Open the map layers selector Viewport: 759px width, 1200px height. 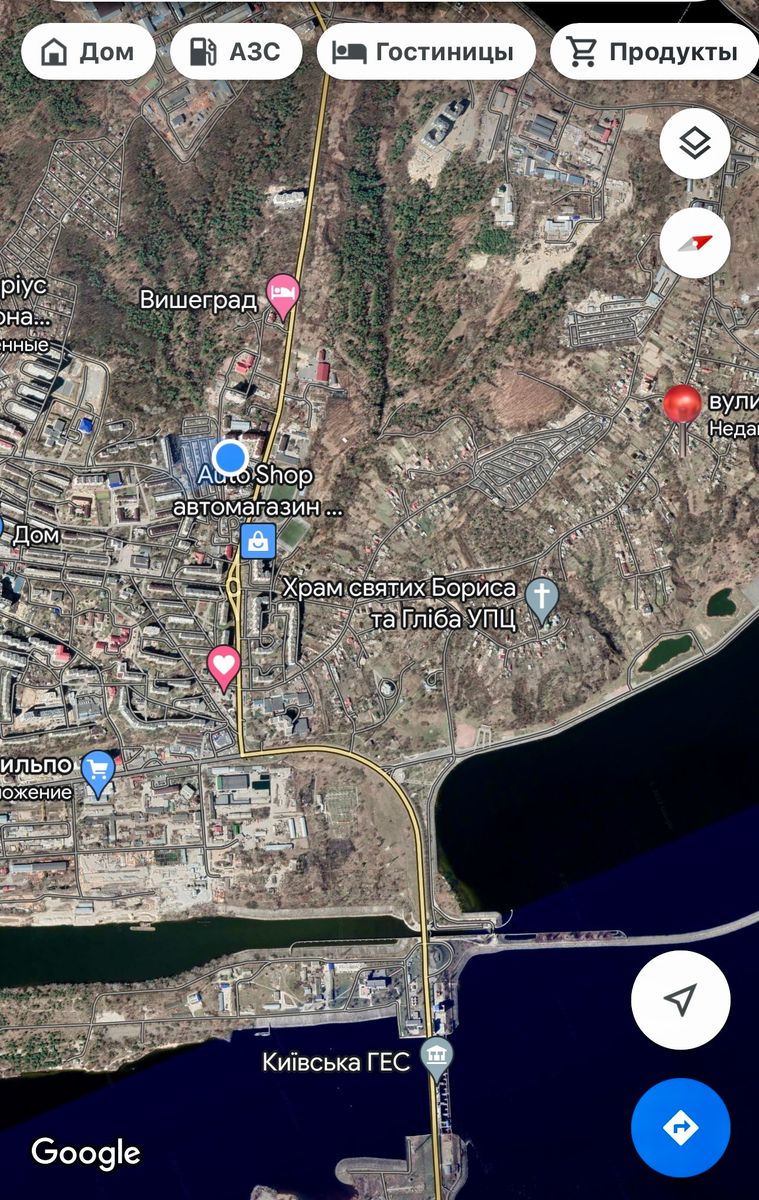pos(694,144)
